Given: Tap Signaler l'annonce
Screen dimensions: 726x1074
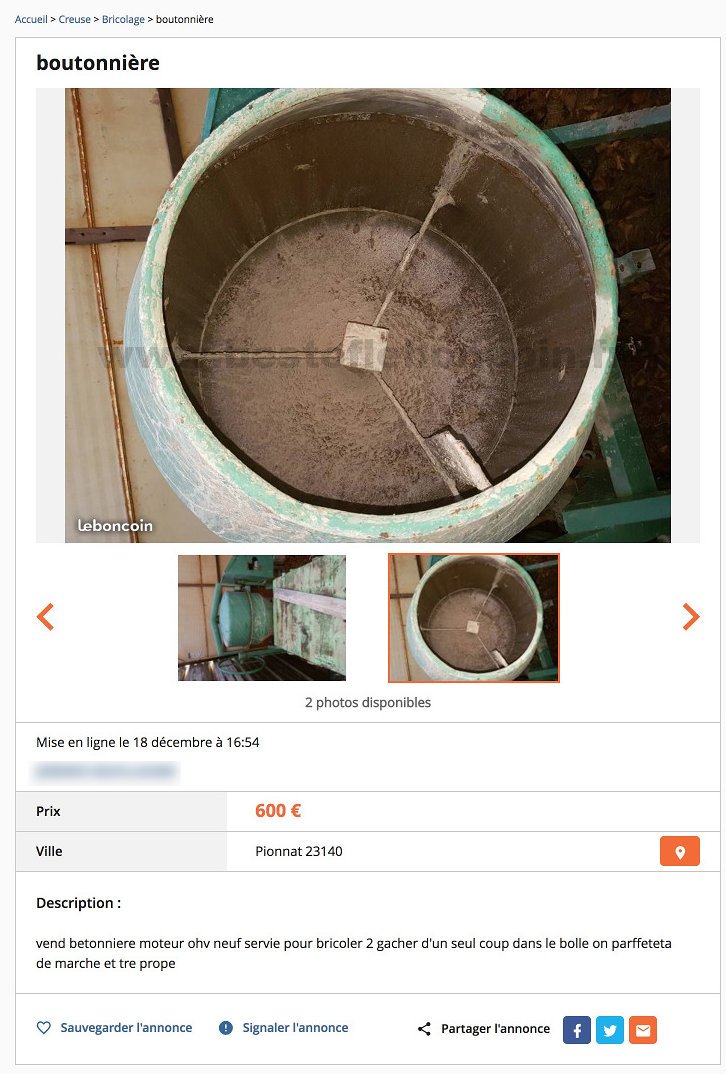Looking at the screenshot, I should [x=284, y=1028].
